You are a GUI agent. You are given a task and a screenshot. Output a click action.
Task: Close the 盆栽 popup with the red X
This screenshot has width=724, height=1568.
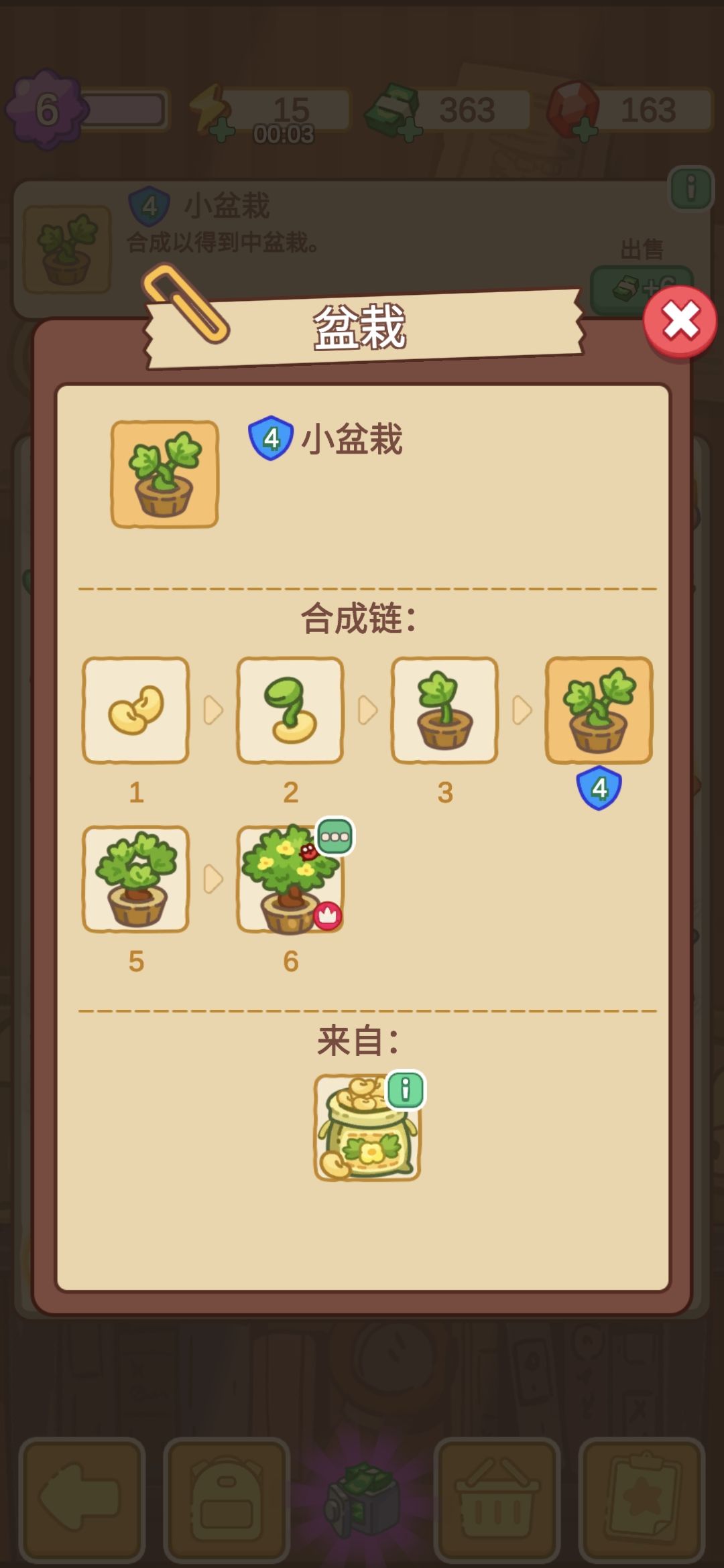(678, 322)
